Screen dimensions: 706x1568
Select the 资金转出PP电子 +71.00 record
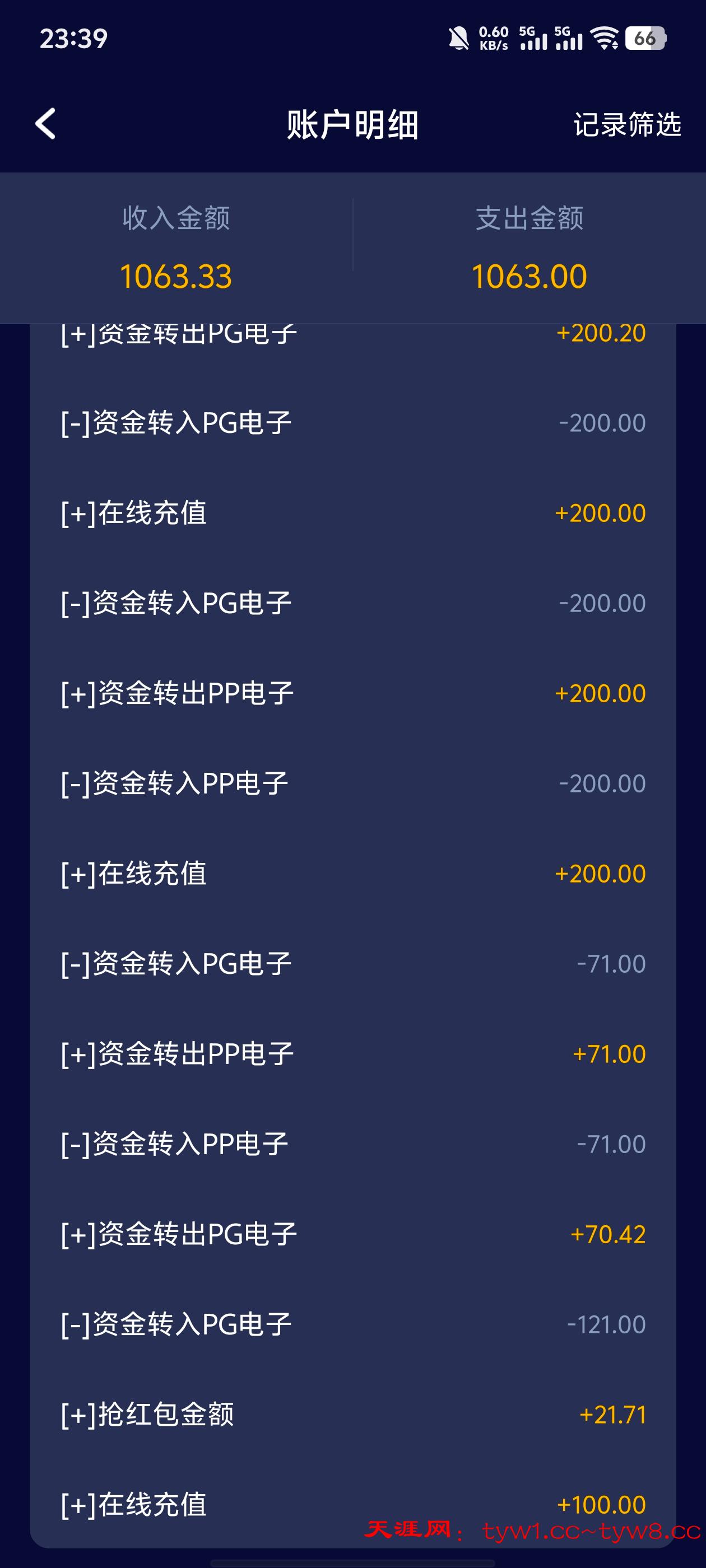(354, 1054)
